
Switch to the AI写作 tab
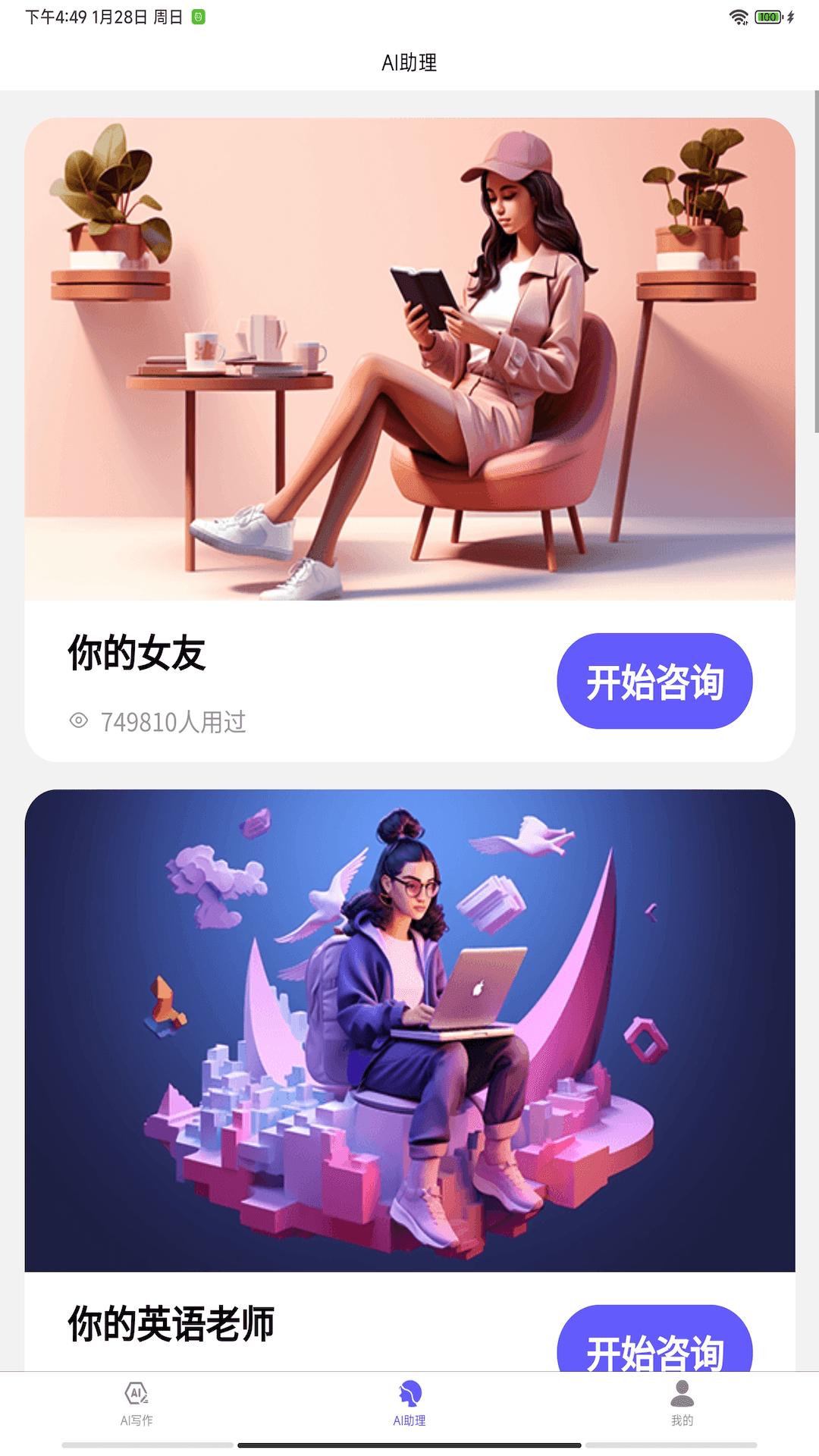click(136, 1403)
